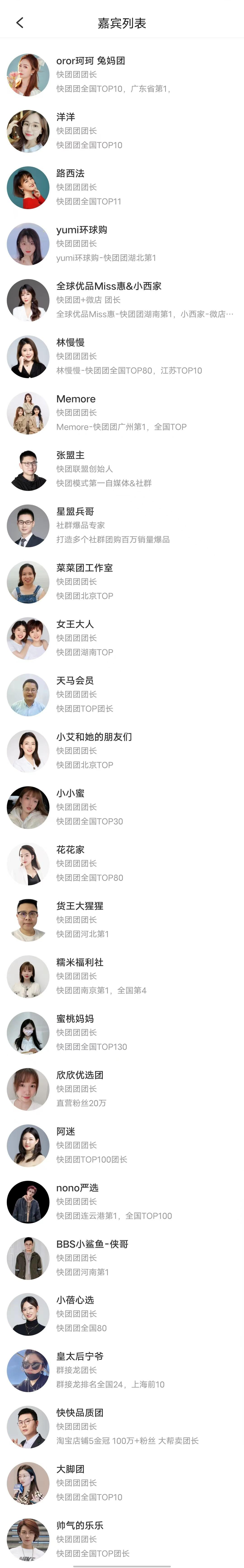This screenshot has height=1568, width=244.
Task: Open 林慢慢's guest entry
Action: tap(121, 356)
